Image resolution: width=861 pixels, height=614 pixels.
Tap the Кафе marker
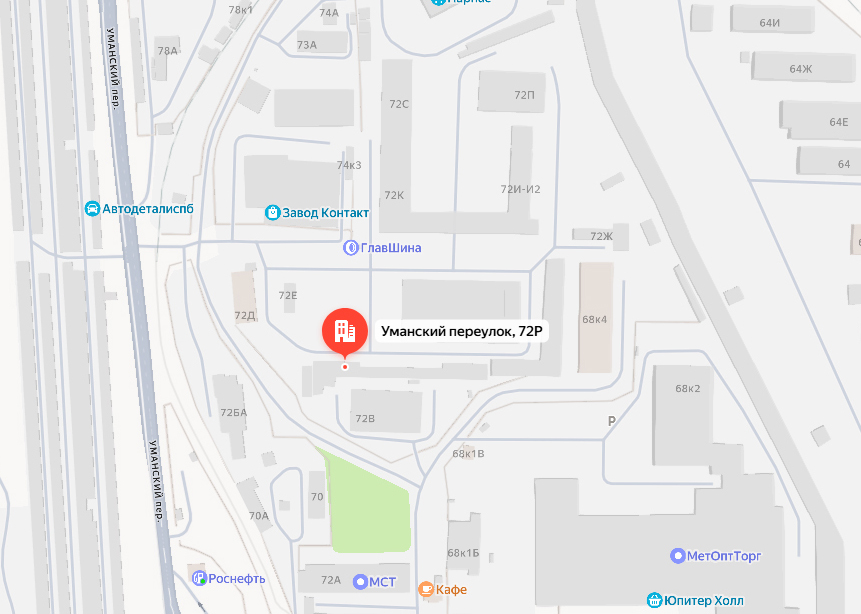click(427, 590)
